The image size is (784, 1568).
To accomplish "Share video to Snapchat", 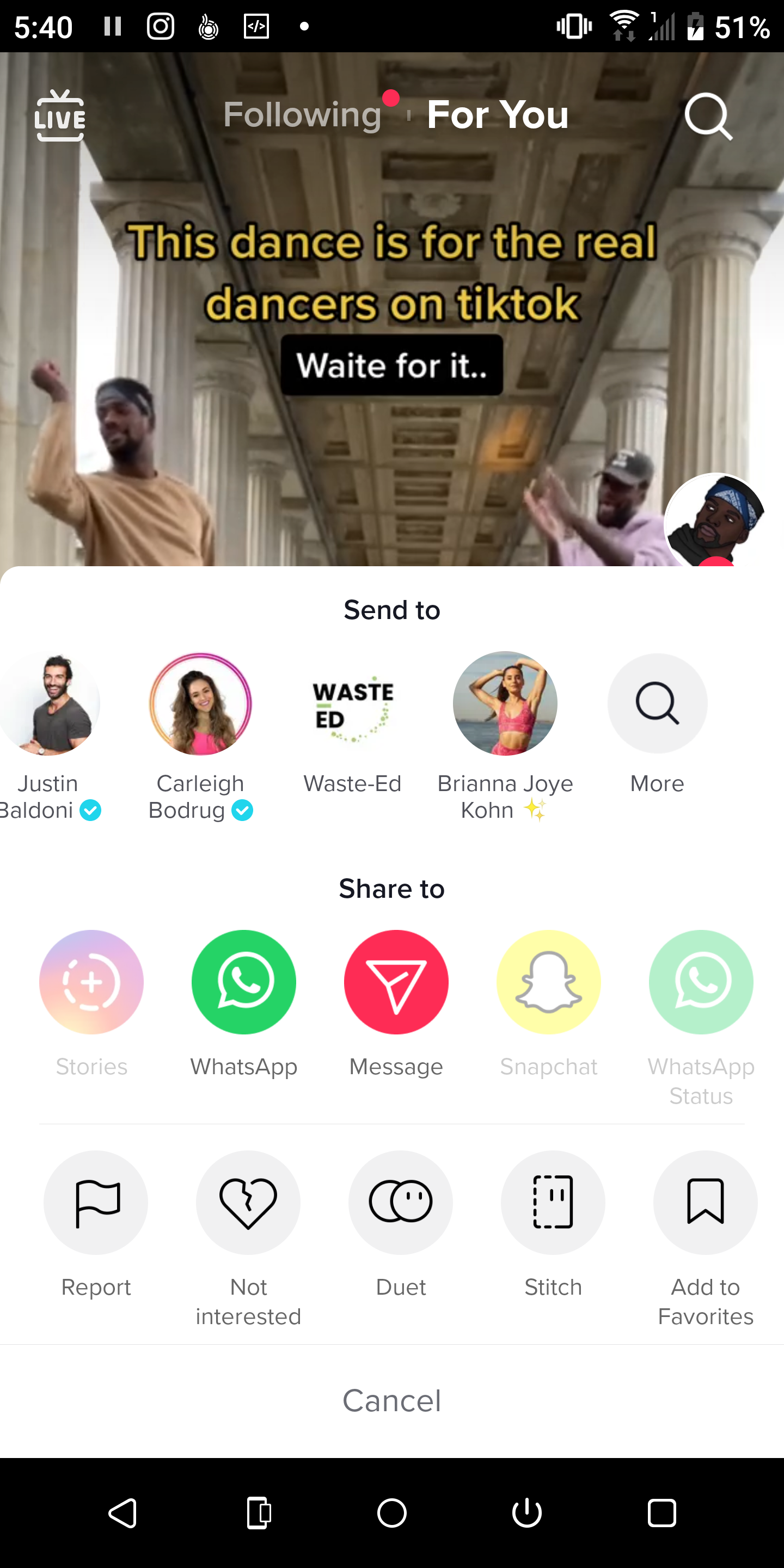I will pyautogui.click(x=548, y=982).
